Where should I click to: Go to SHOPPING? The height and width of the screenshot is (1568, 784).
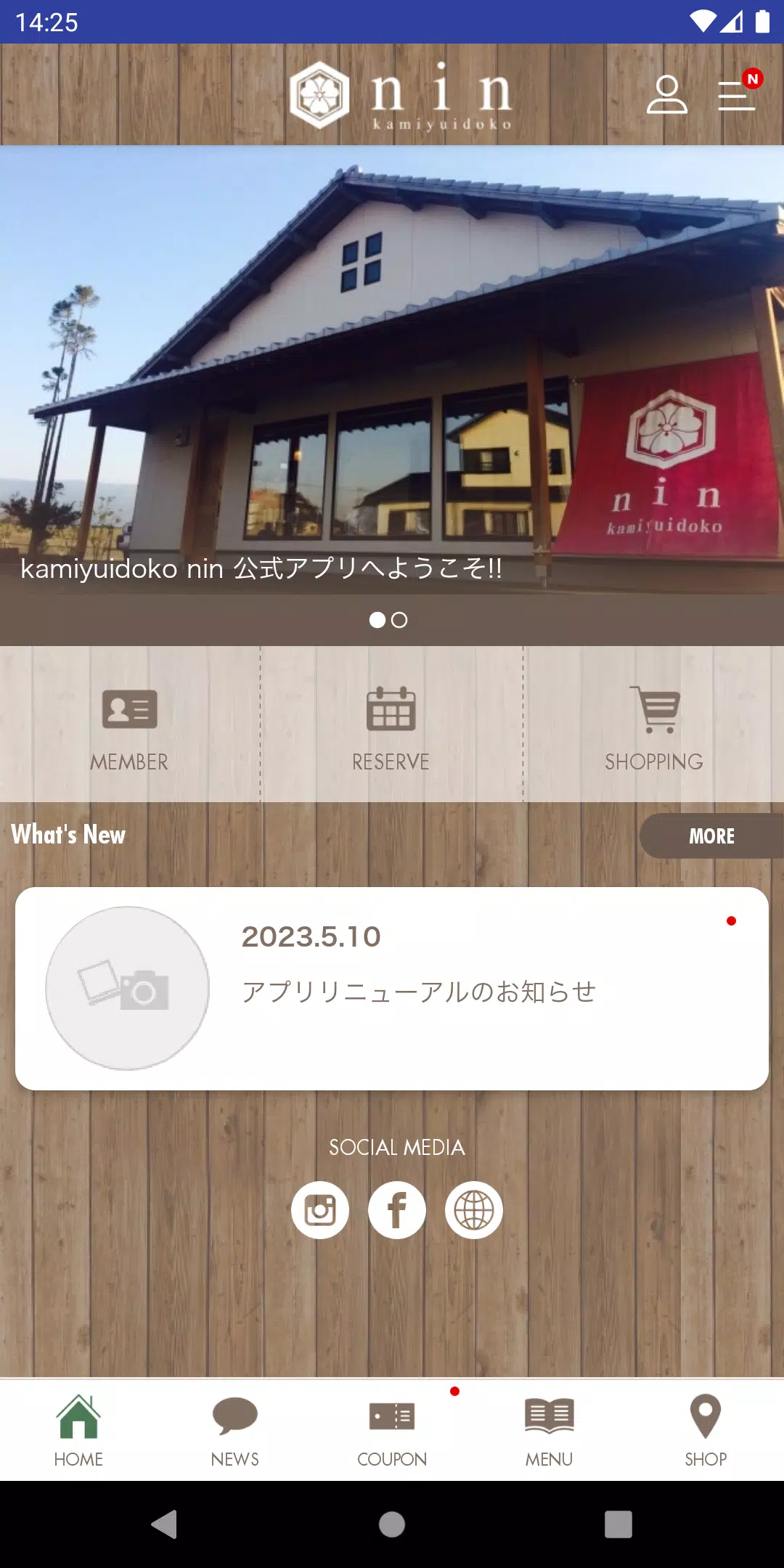point(654,726)
